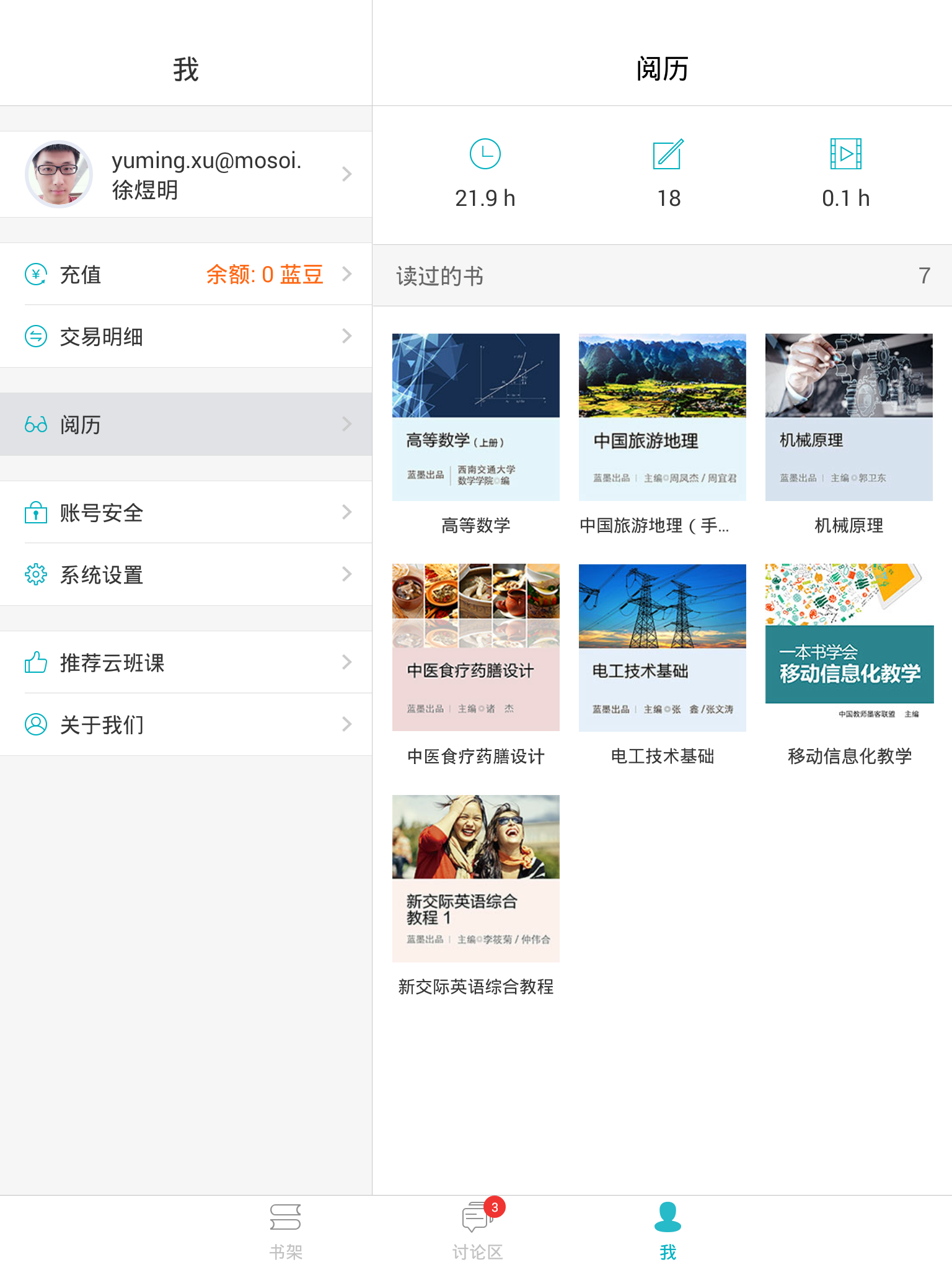The height and width of the screenshot is (1270, 952).
Task: Open the 充值 recharge row
Action: coord(186,274)
